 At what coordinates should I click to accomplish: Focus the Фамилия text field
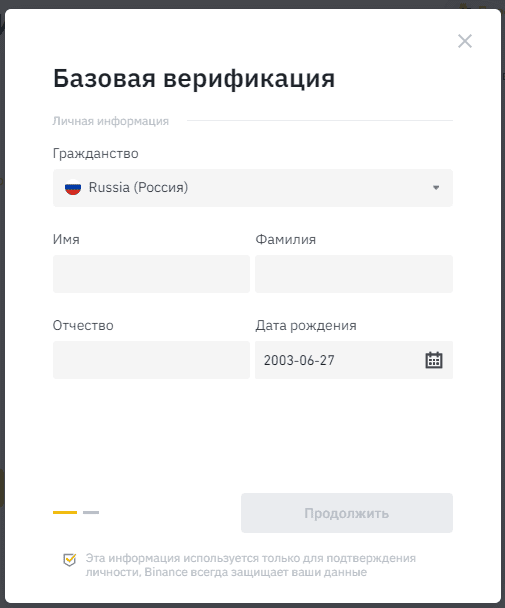354,274
